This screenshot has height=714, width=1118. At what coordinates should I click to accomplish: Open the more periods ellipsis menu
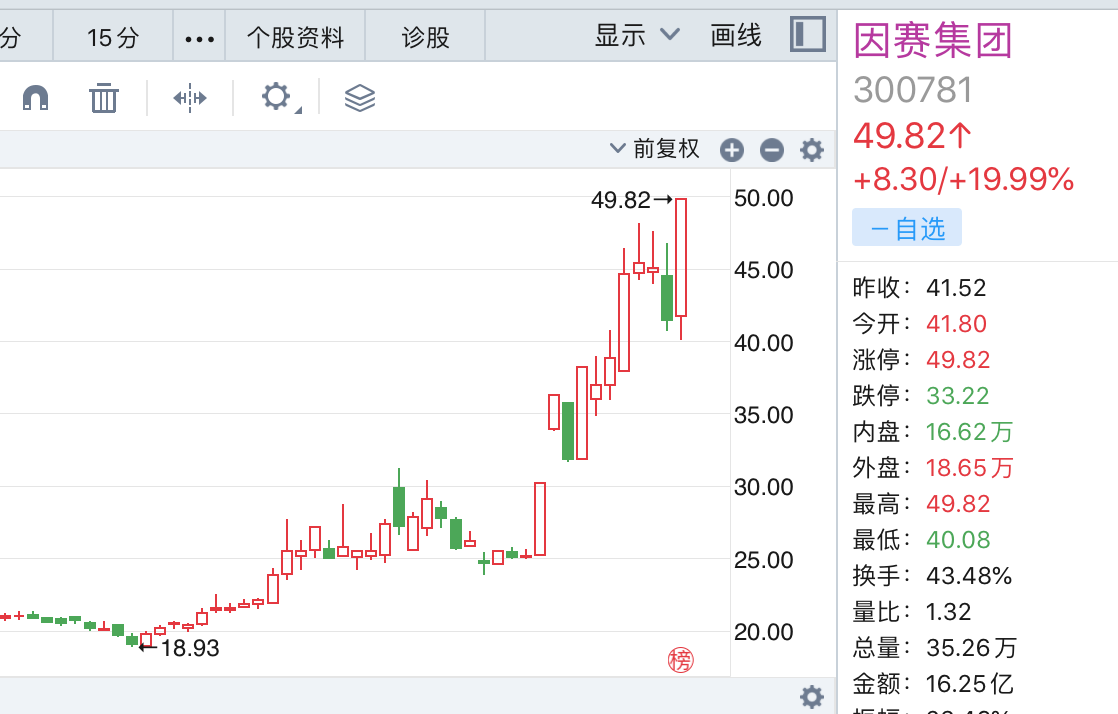click(x=200, y=38)
